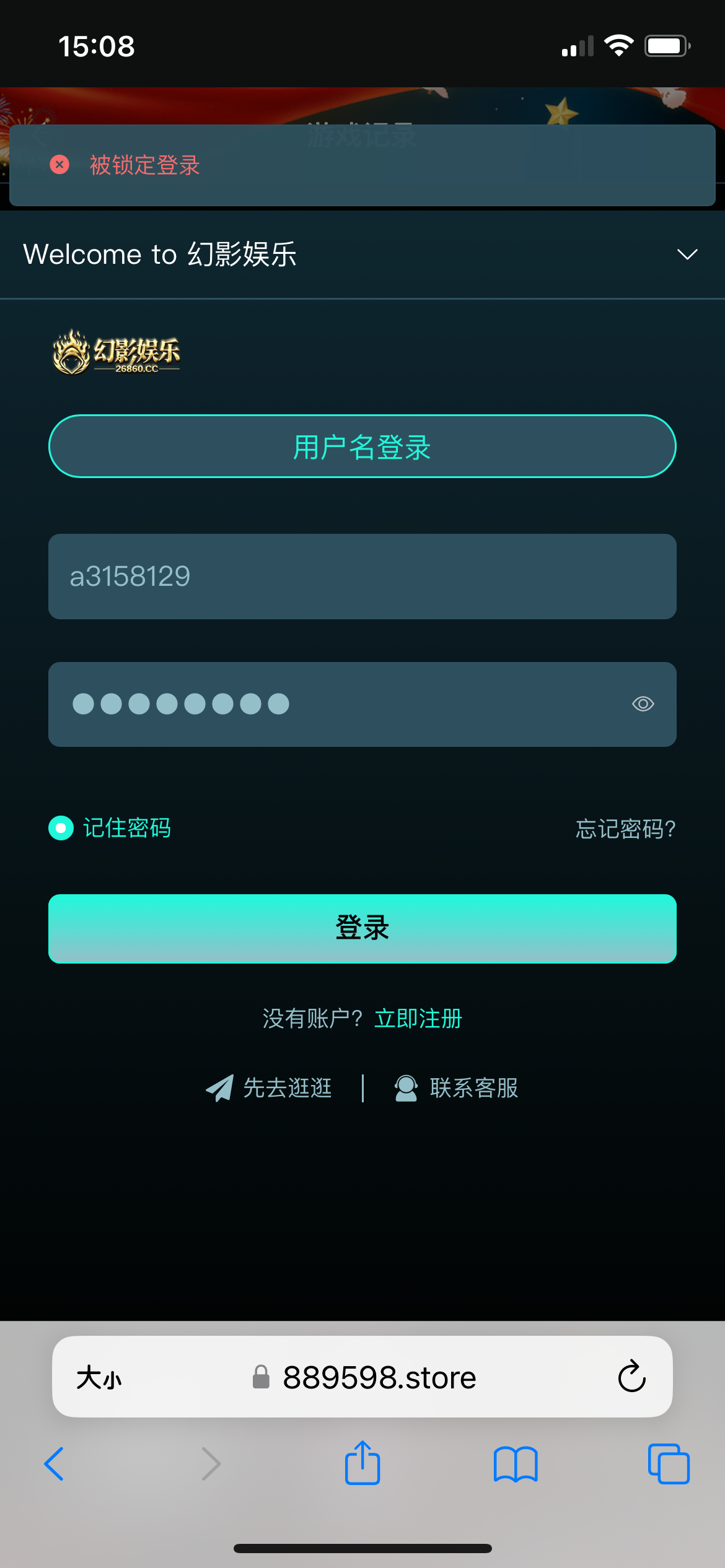Open Safari bookmarks
This screenshot has height=1568, width=725.
[x=515, y=1464]
